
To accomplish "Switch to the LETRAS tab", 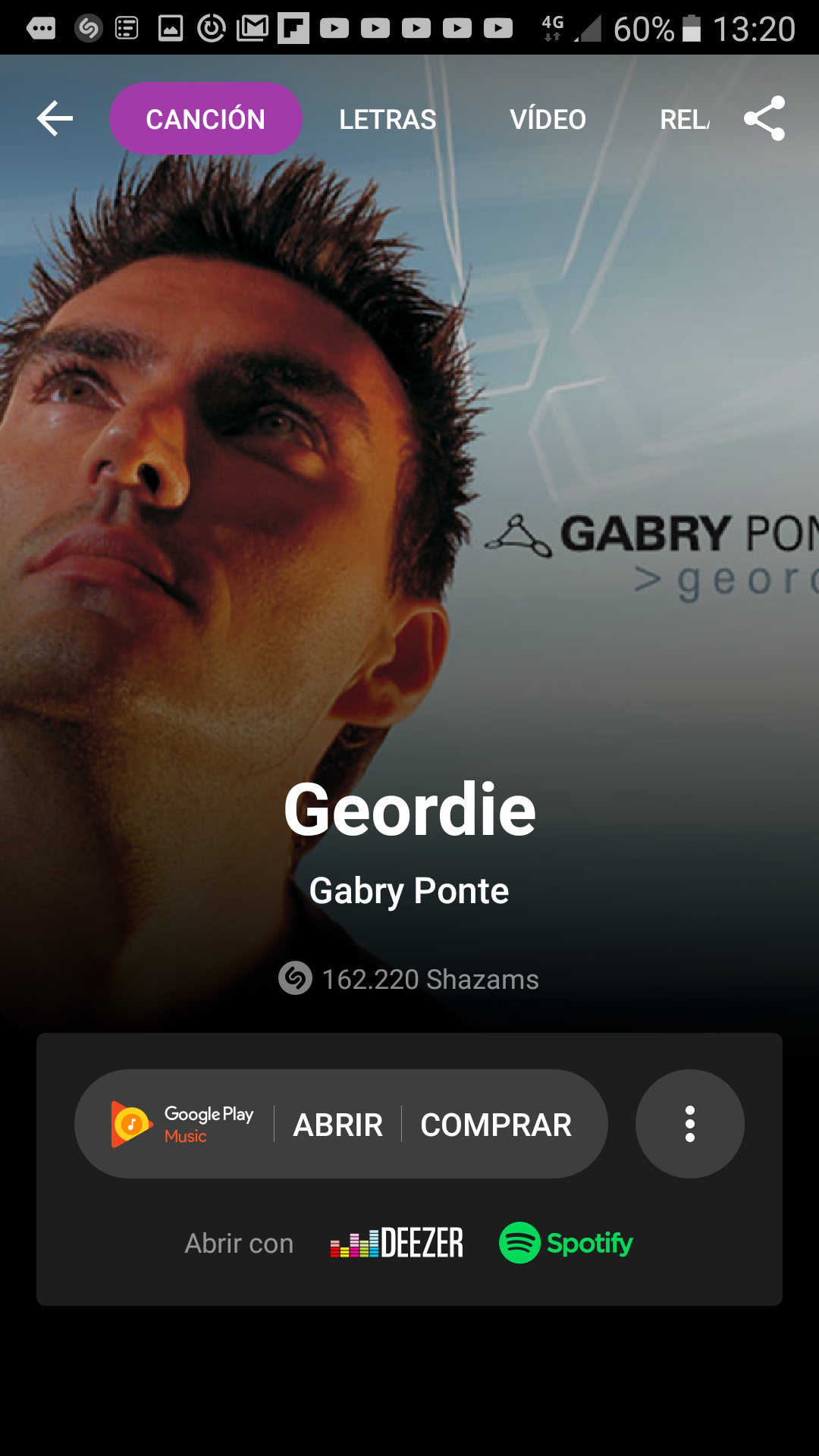I will tap(388, 119).
